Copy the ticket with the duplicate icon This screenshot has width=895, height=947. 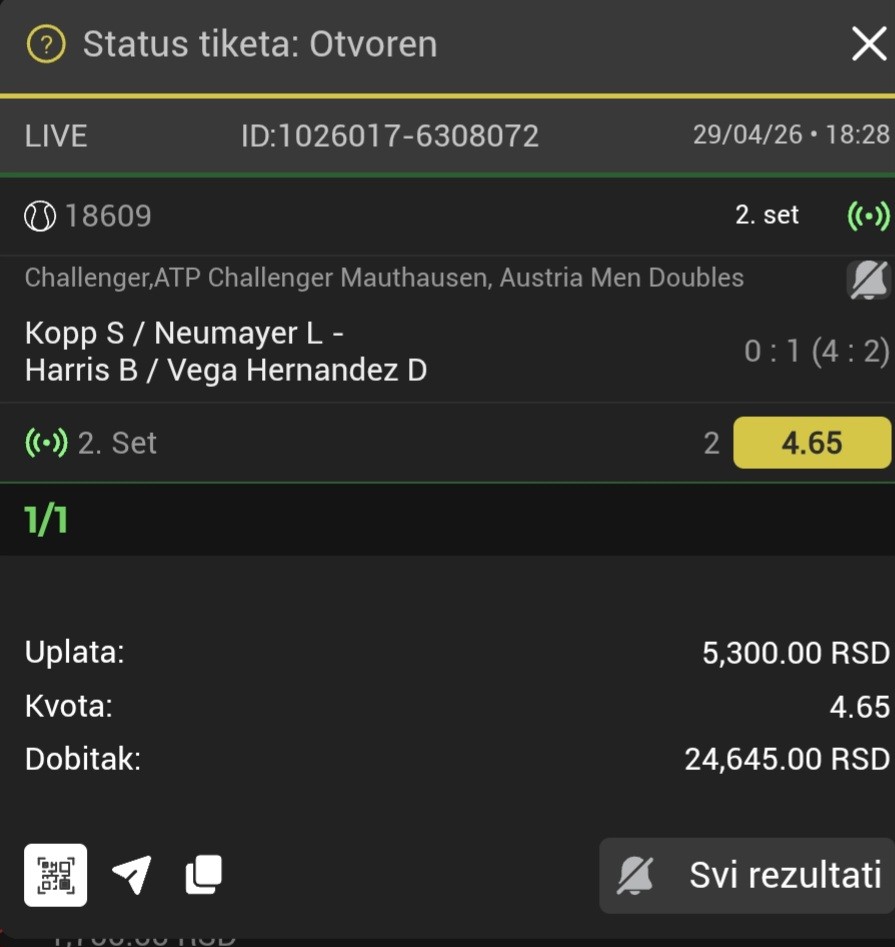click(204, 875)
